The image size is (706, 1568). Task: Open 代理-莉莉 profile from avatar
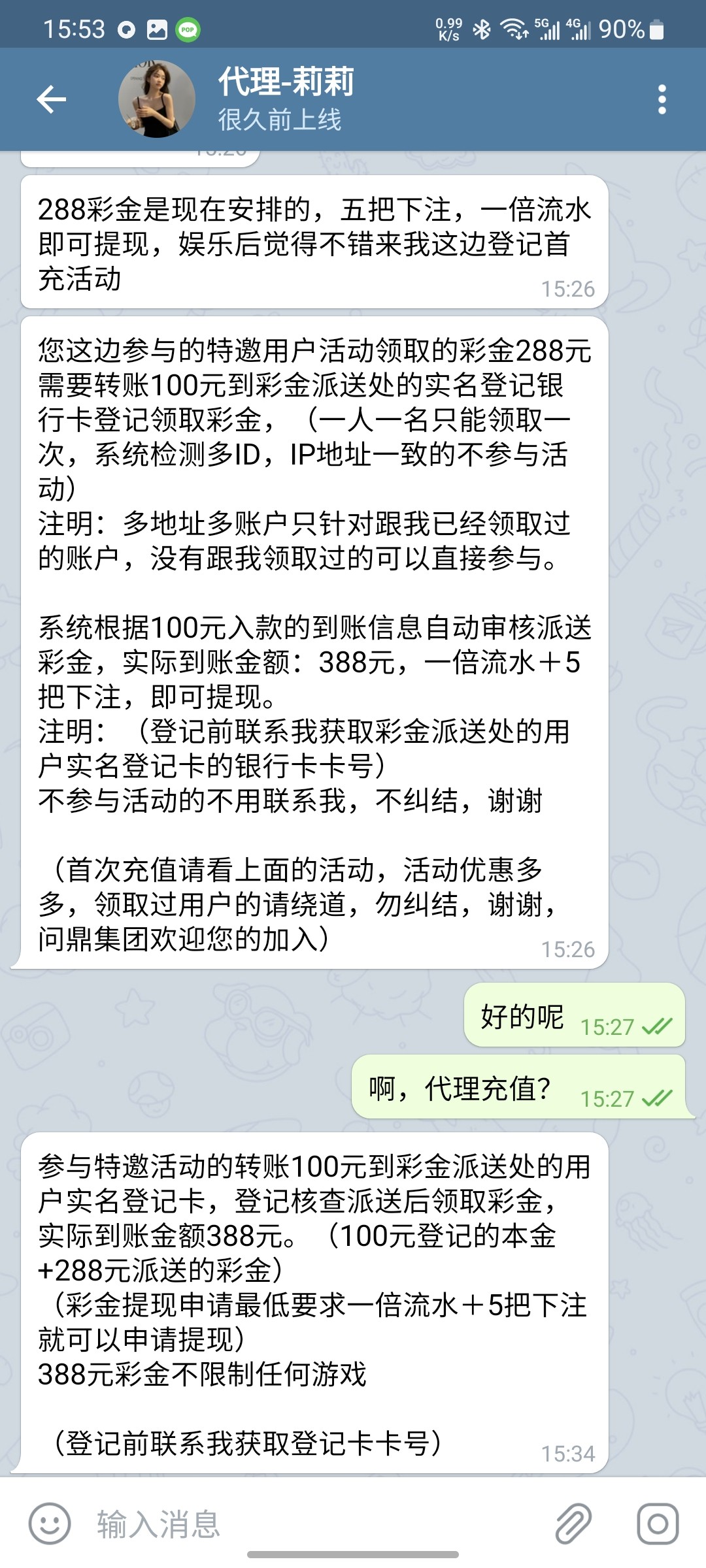[x=157, y=99]
